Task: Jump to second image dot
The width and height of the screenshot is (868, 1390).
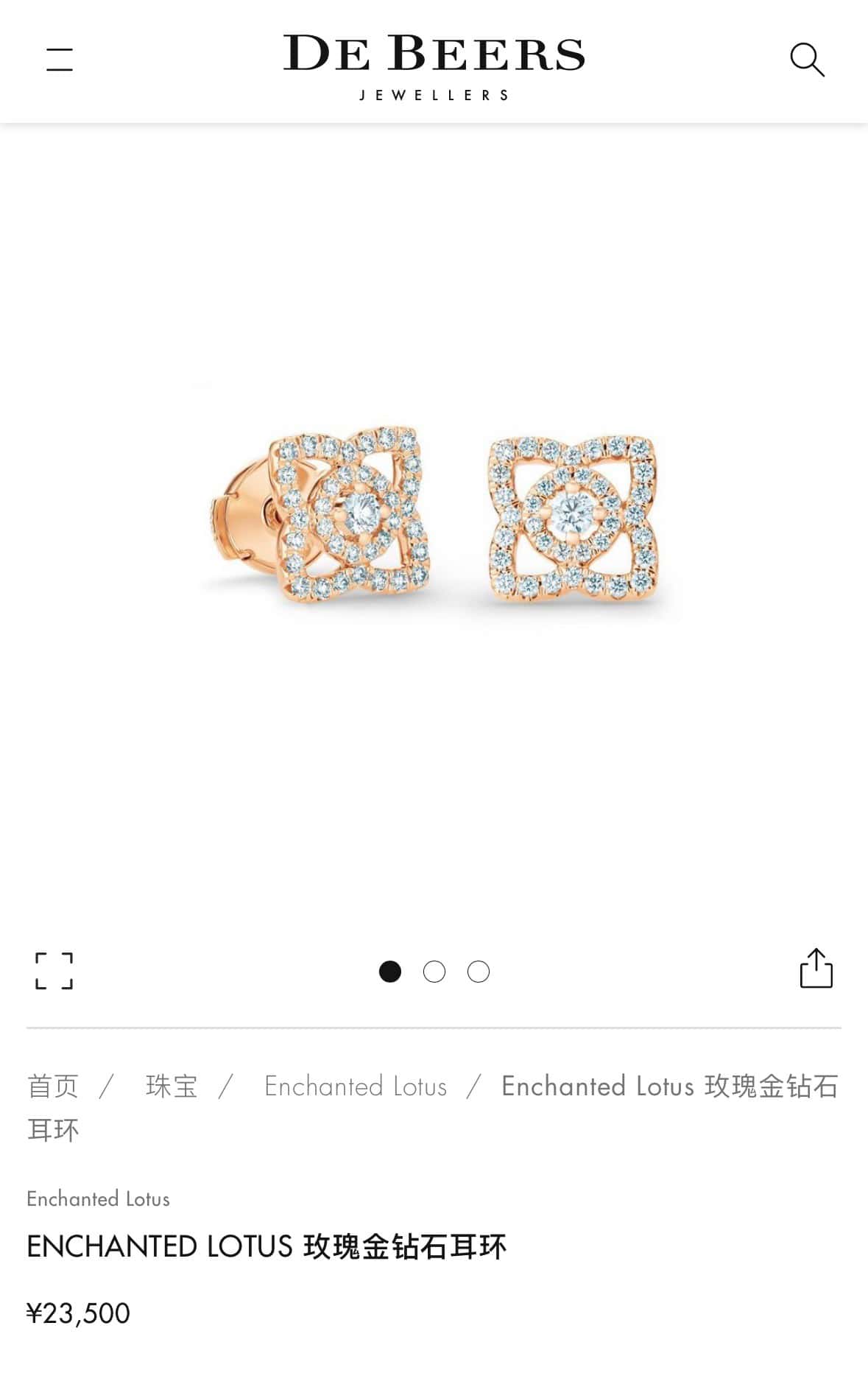Action: coord(434,972)
